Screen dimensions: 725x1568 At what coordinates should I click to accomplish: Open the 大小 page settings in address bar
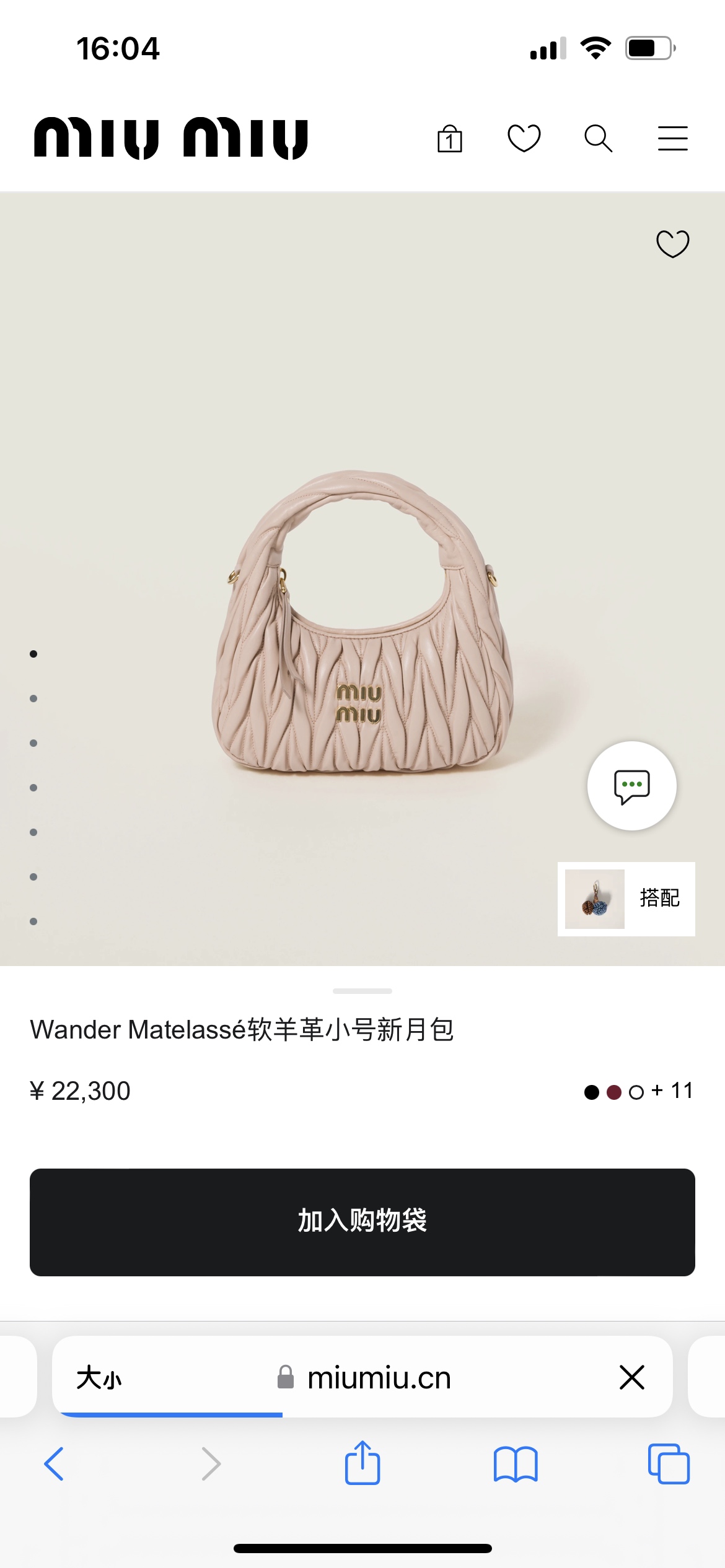[x=99, y=1378]
